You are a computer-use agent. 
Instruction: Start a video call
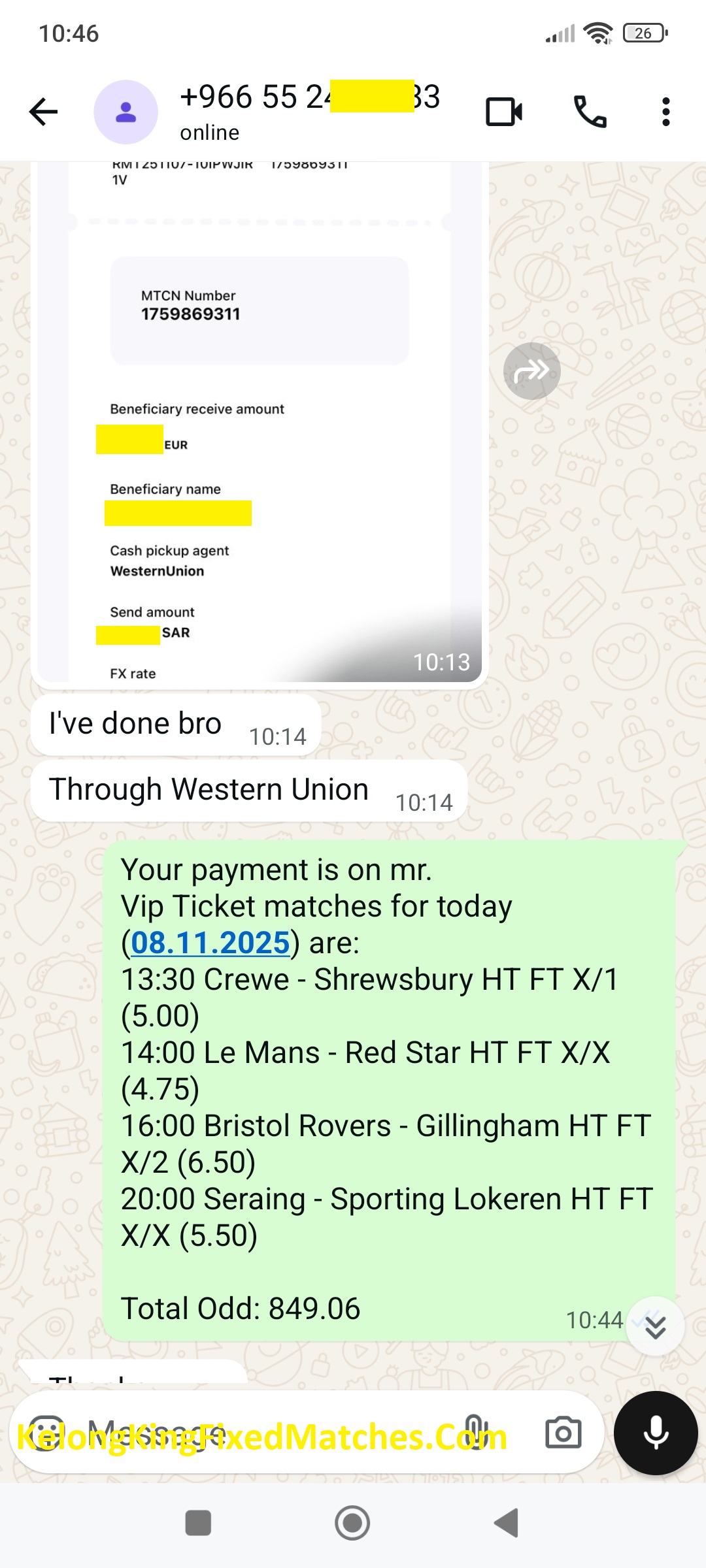click(x=504, y=112)
